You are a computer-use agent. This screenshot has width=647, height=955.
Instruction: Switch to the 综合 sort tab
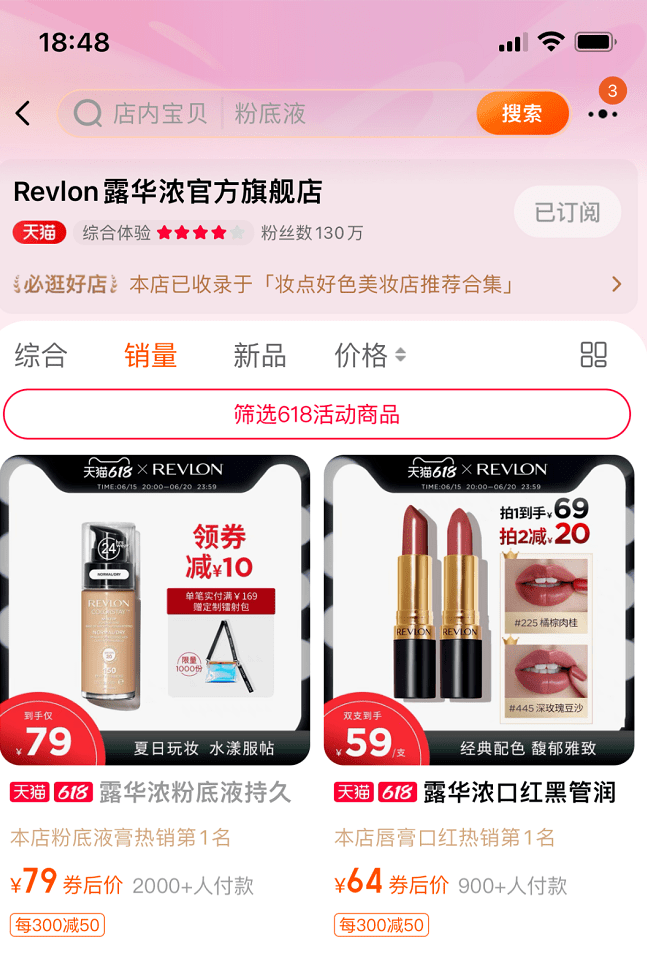pos(41,355)
